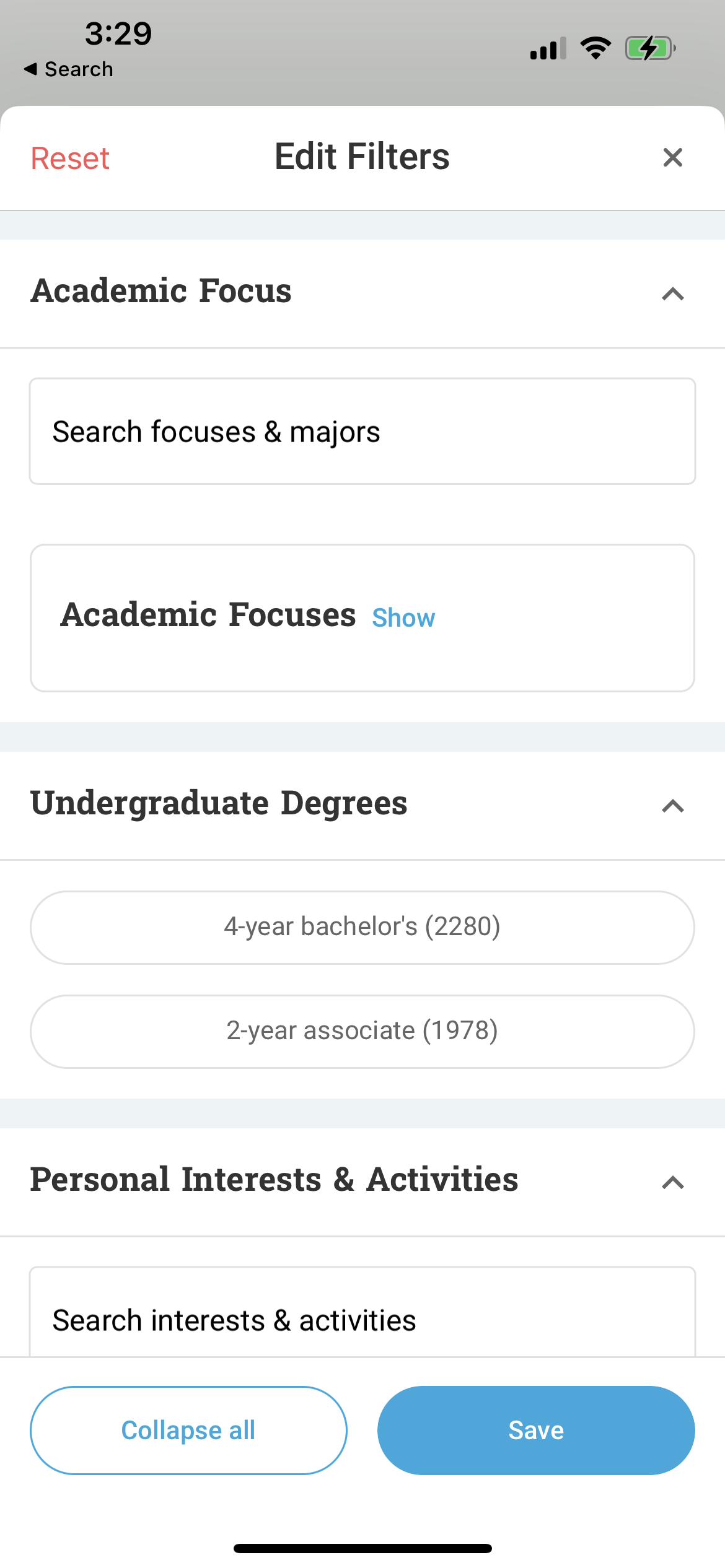This screenshot has height=1568, width=725.
Task: Tap the Collapse all button
Action: pos(188,1431)
